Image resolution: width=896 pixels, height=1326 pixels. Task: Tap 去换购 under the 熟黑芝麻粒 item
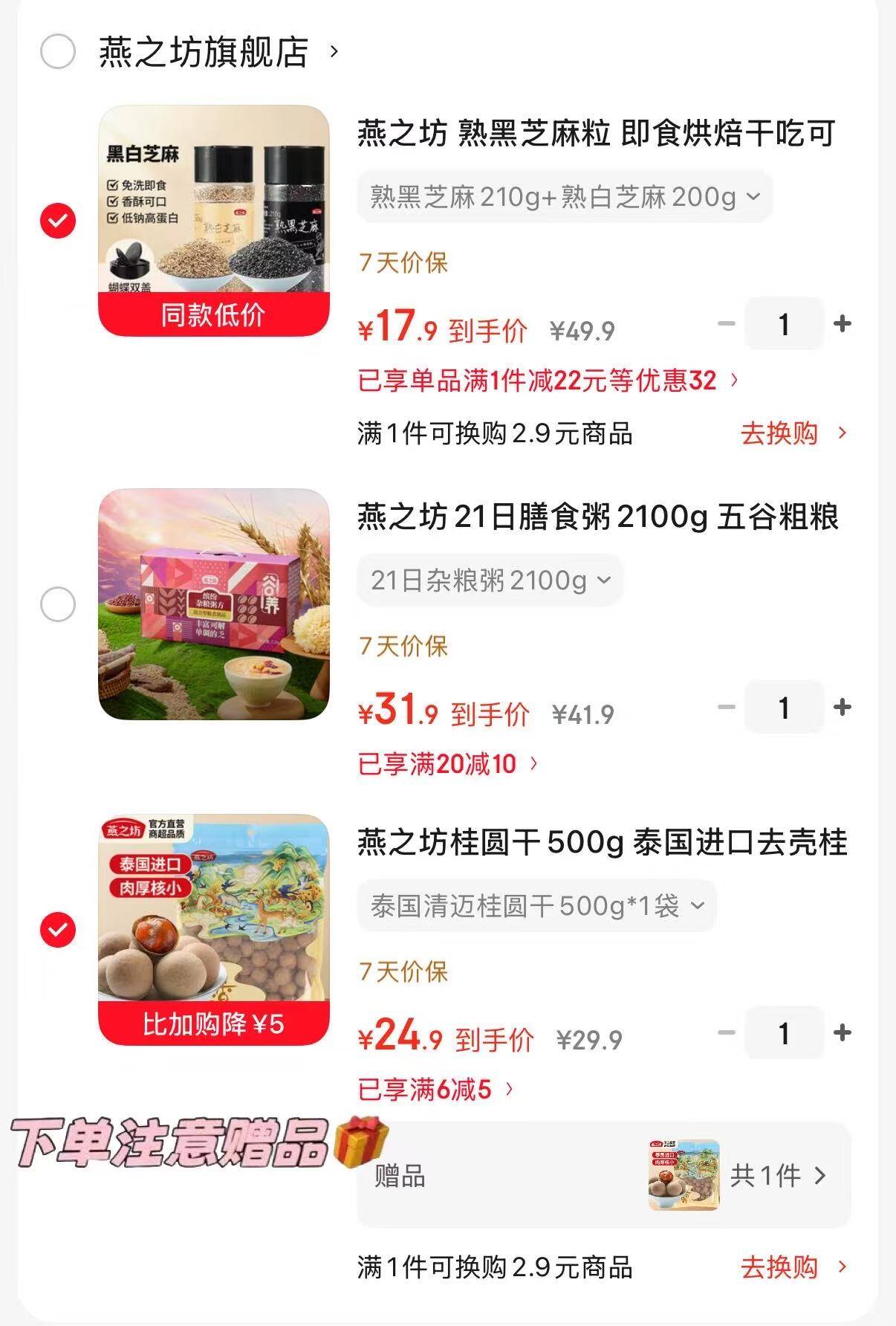(793, 433)
